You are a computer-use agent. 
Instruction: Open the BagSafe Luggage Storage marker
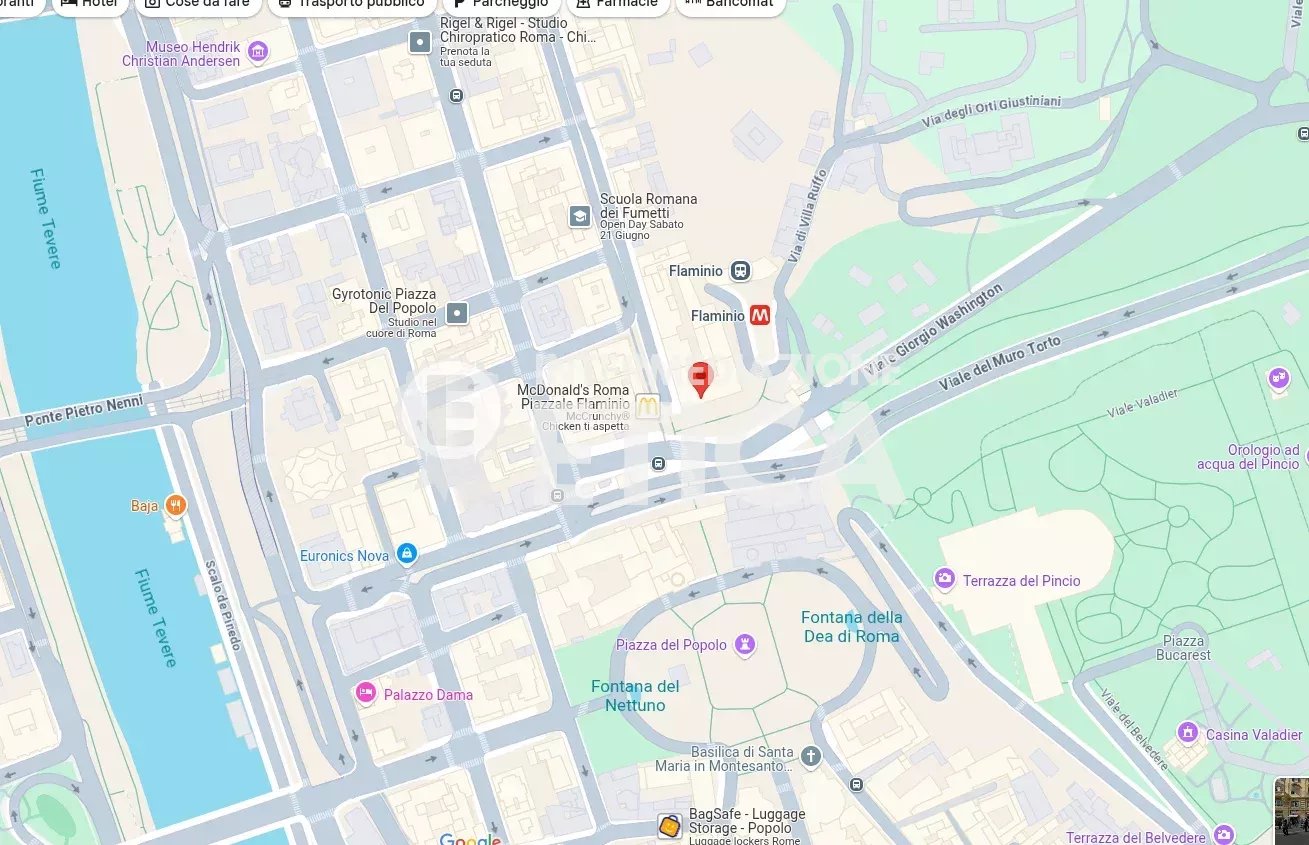669,826
